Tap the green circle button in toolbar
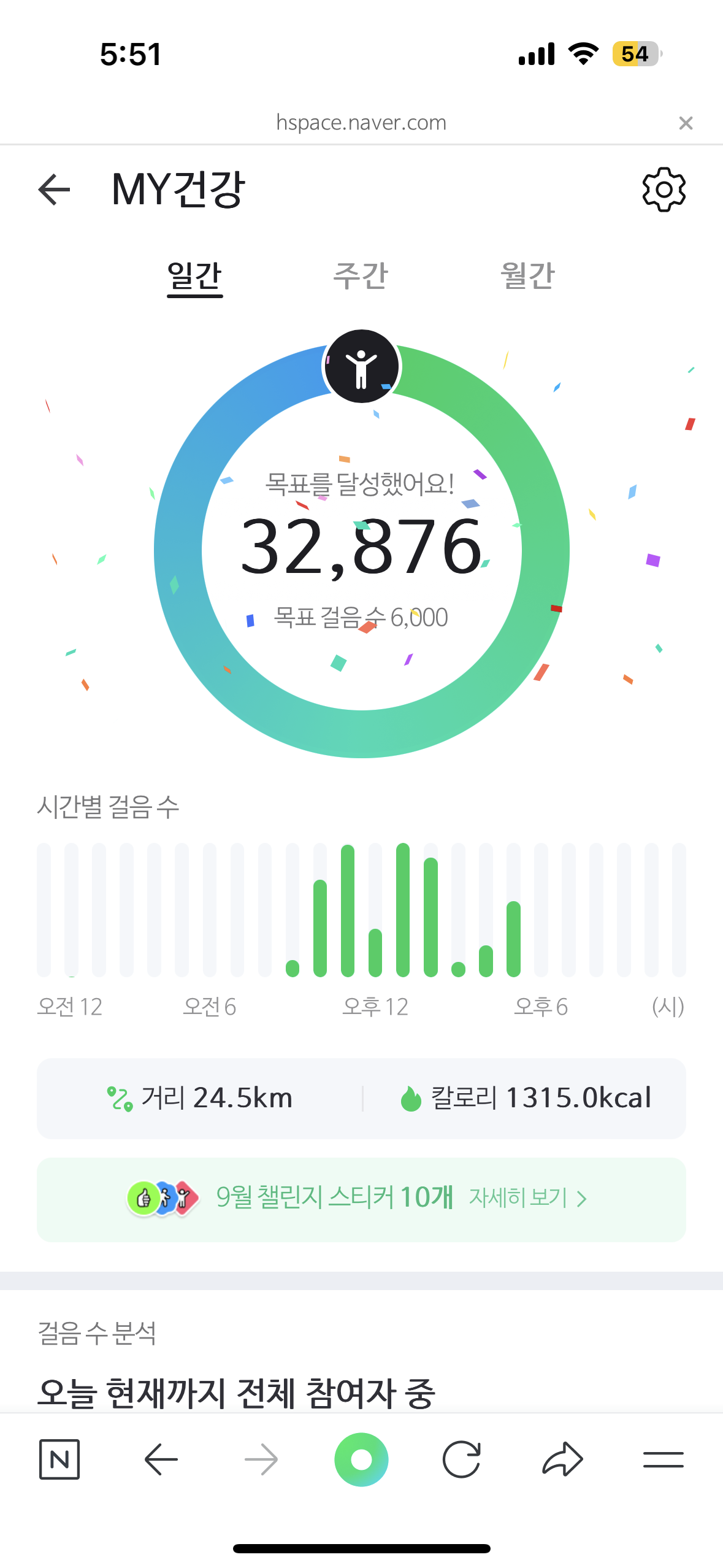 point(361,1459)
